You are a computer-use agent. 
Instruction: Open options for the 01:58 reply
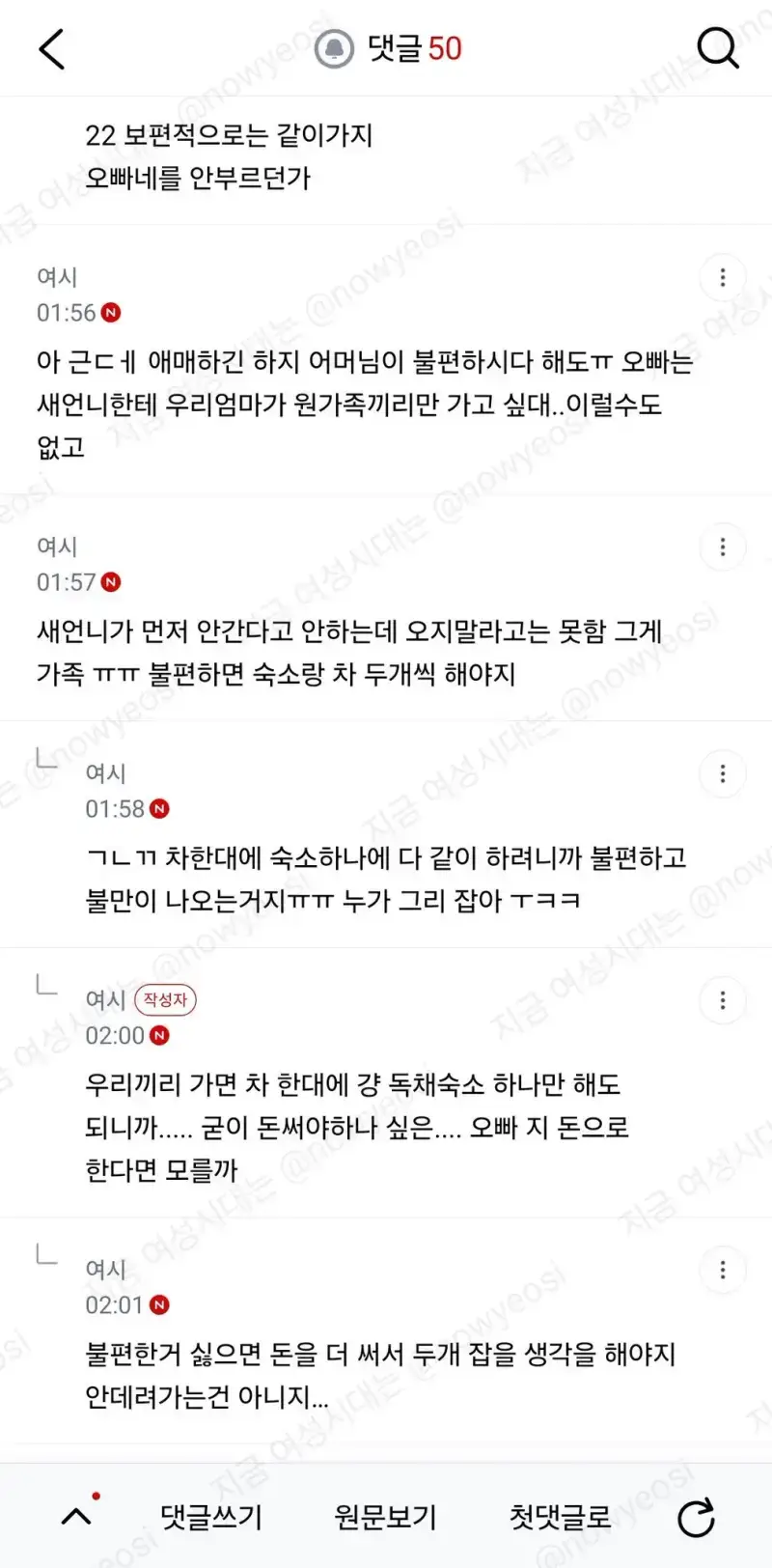[723, 773]
